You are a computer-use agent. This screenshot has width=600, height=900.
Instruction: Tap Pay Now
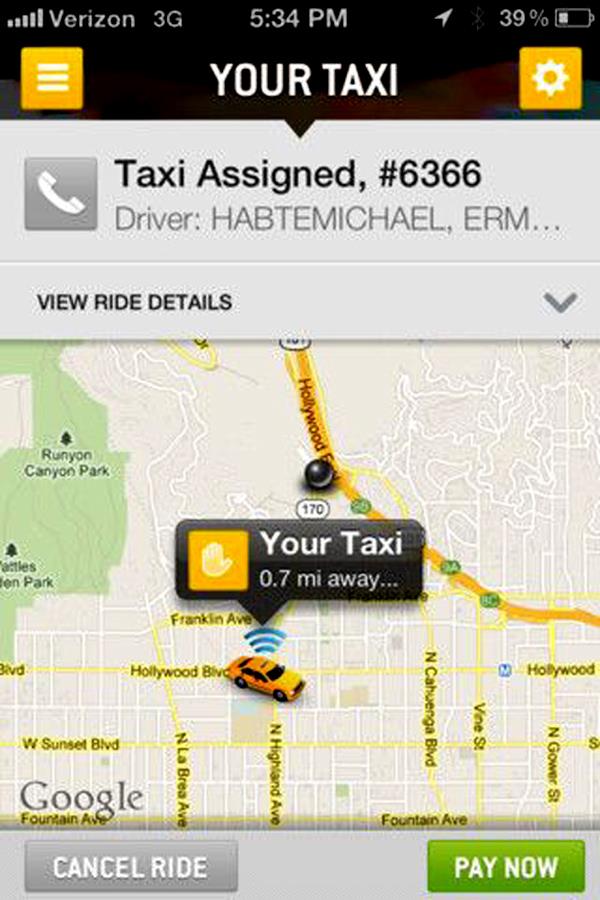point(506,866)
